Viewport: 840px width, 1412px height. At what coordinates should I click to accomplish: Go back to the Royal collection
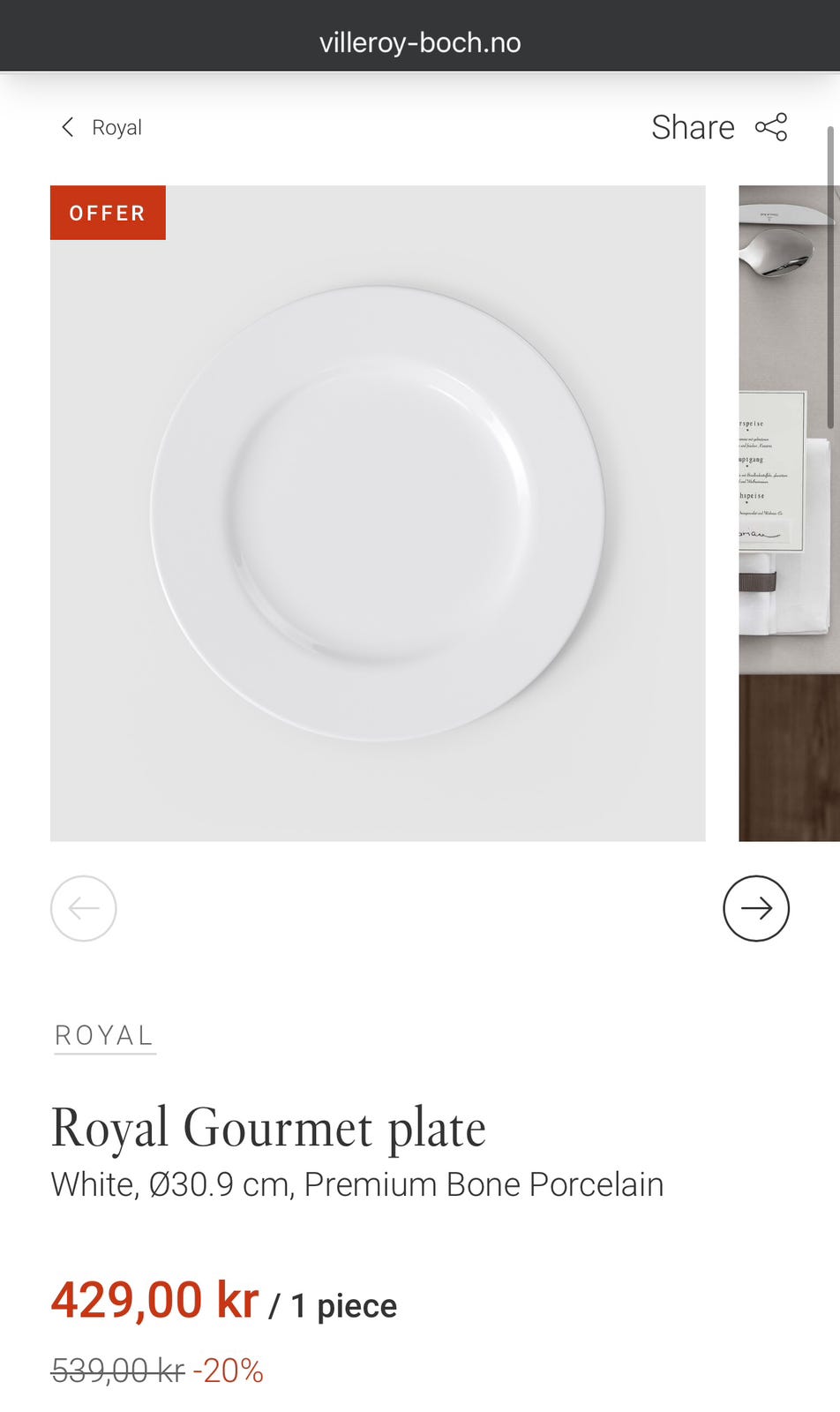101,128
